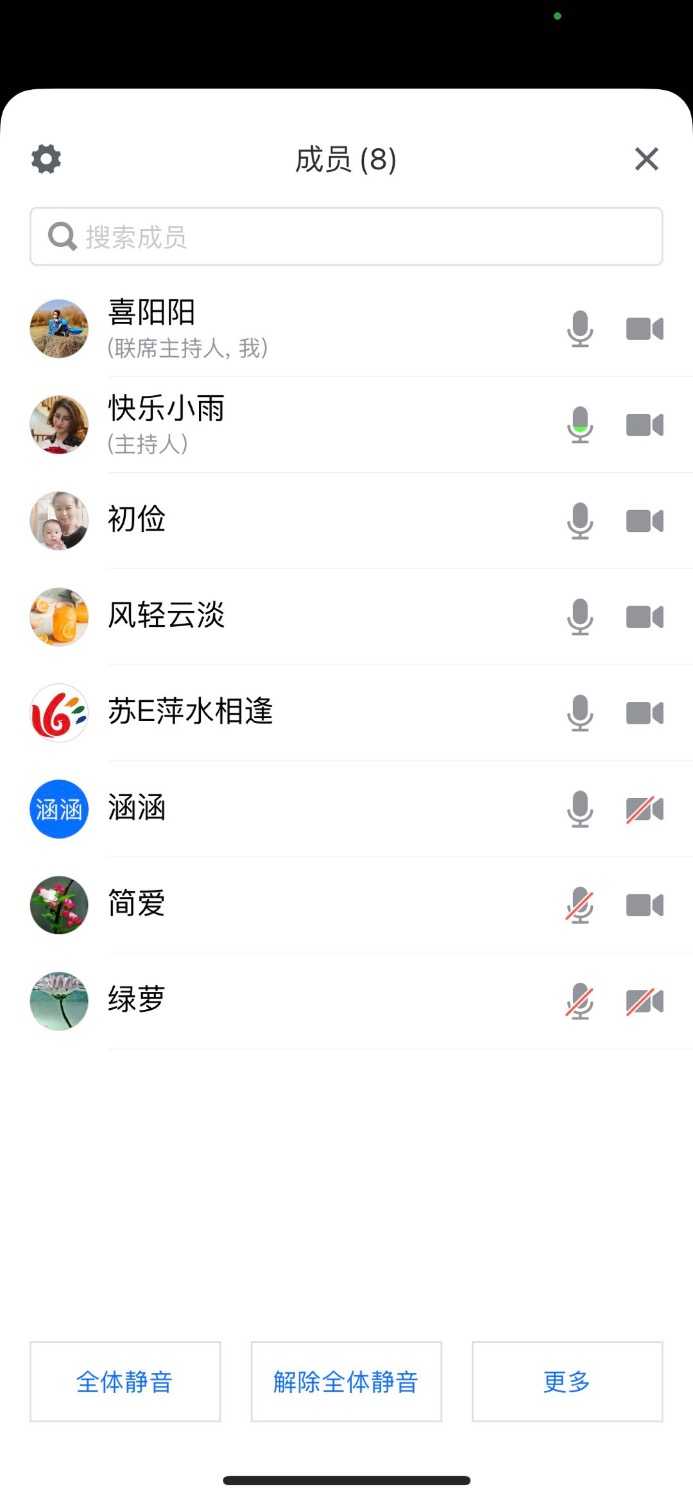Mute 快乐小雨's microphone
Screen dimensions: 693x1500
(x=580, y=425)
